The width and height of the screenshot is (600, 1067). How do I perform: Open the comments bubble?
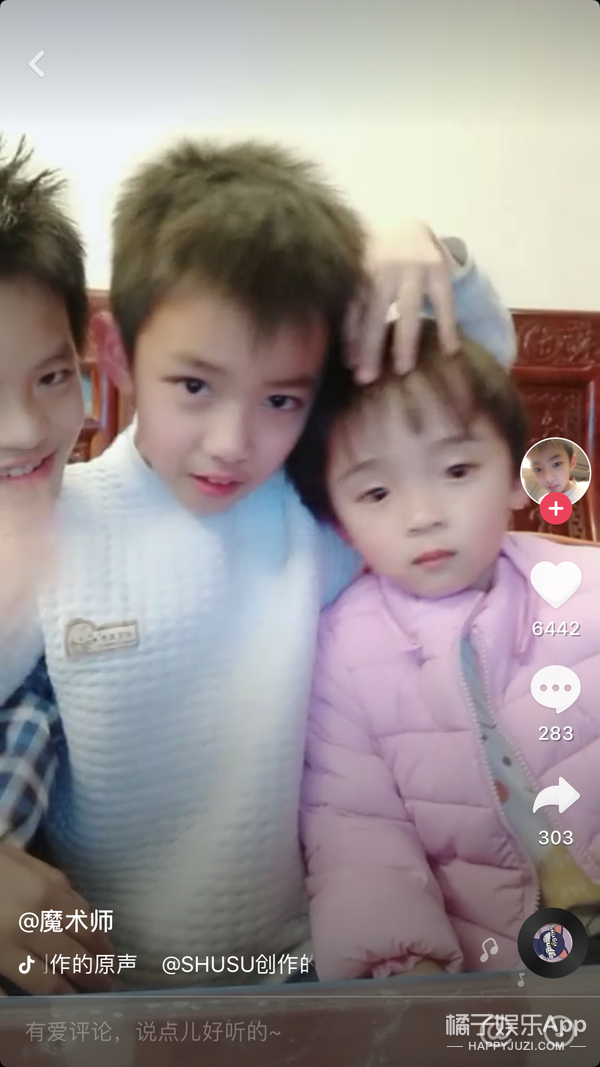point(555,689)
